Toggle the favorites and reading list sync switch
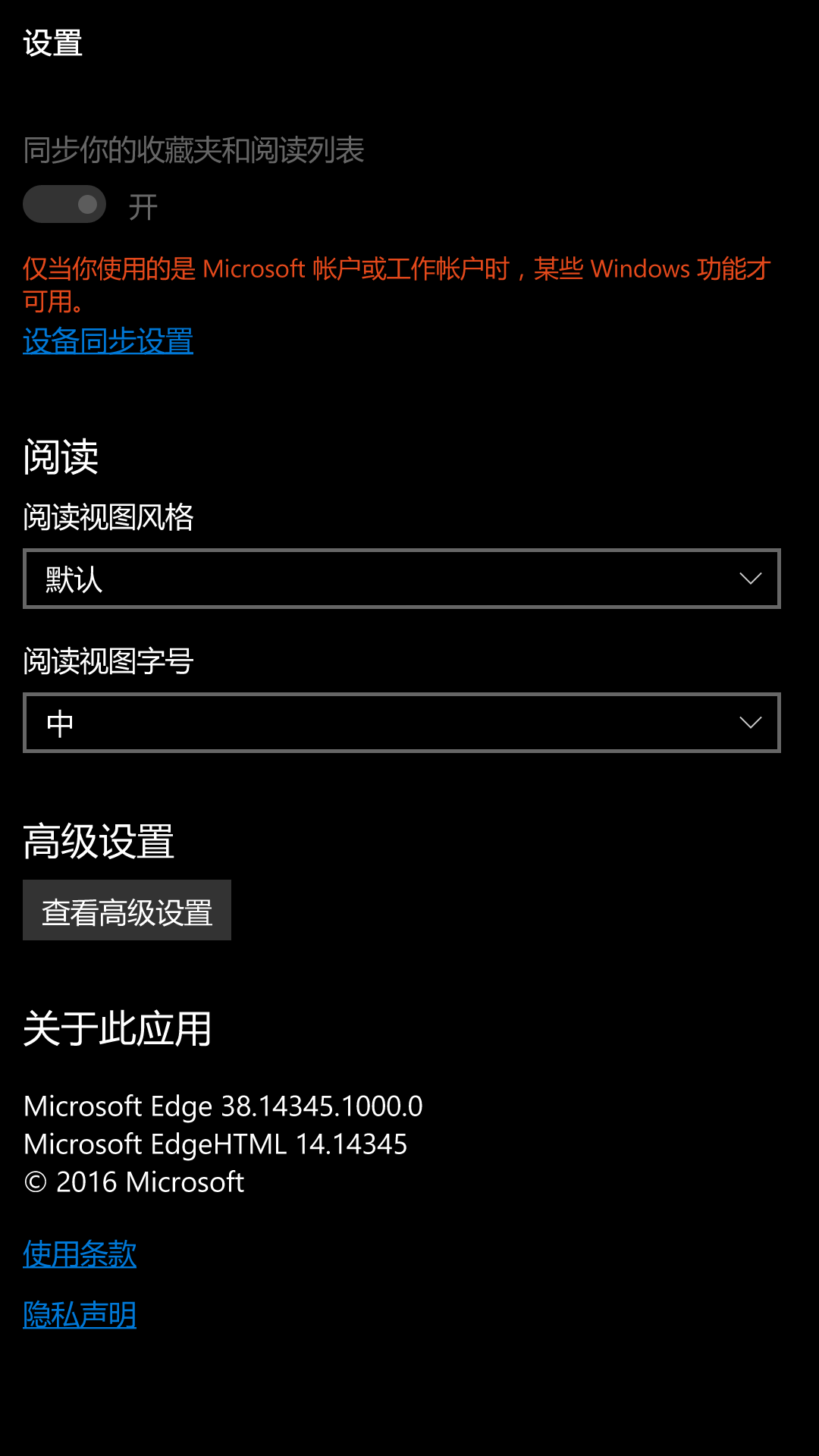The height and width of the screenshot is (1456, 819). tap(64, 204)
